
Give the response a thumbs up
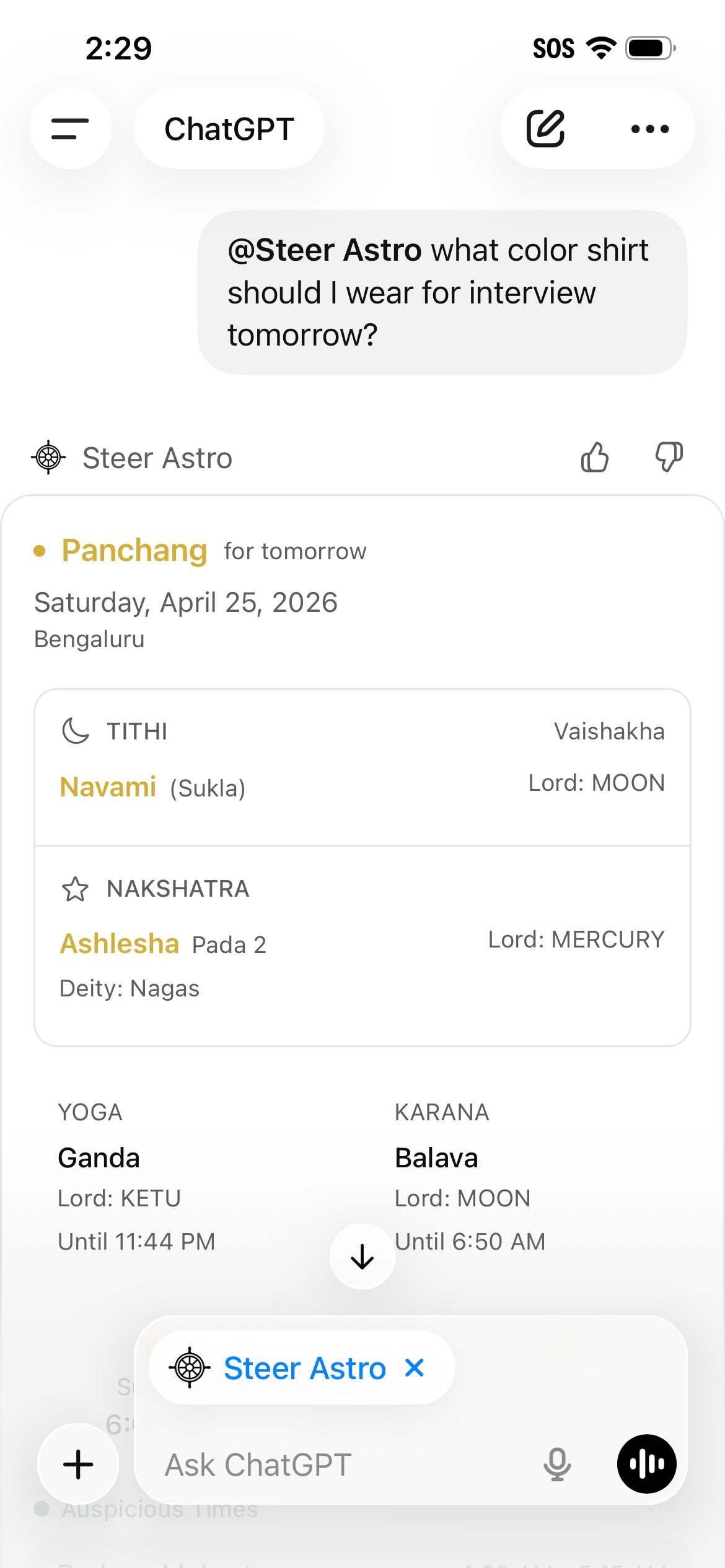tap(595, 458)
